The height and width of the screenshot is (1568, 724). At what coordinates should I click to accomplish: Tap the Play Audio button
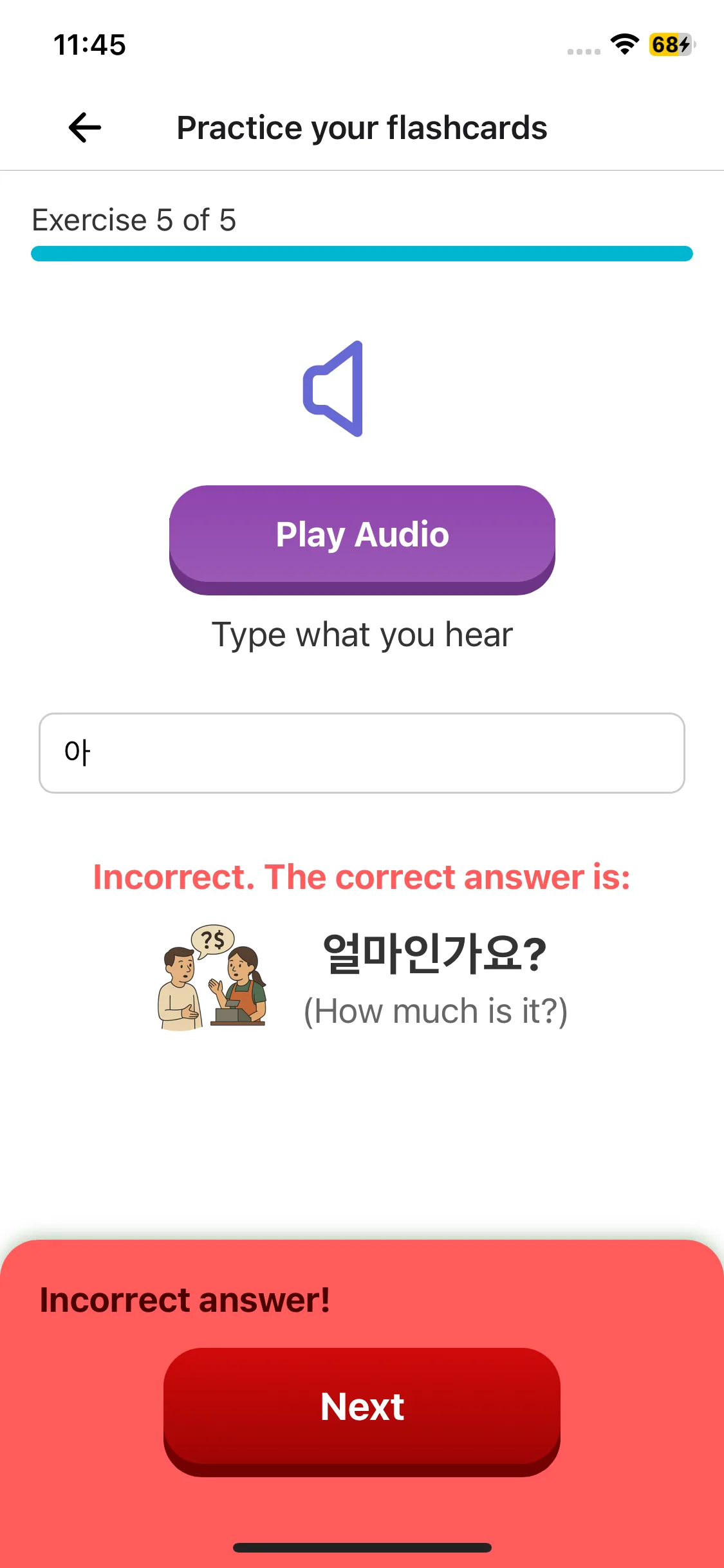pos(362,536)
